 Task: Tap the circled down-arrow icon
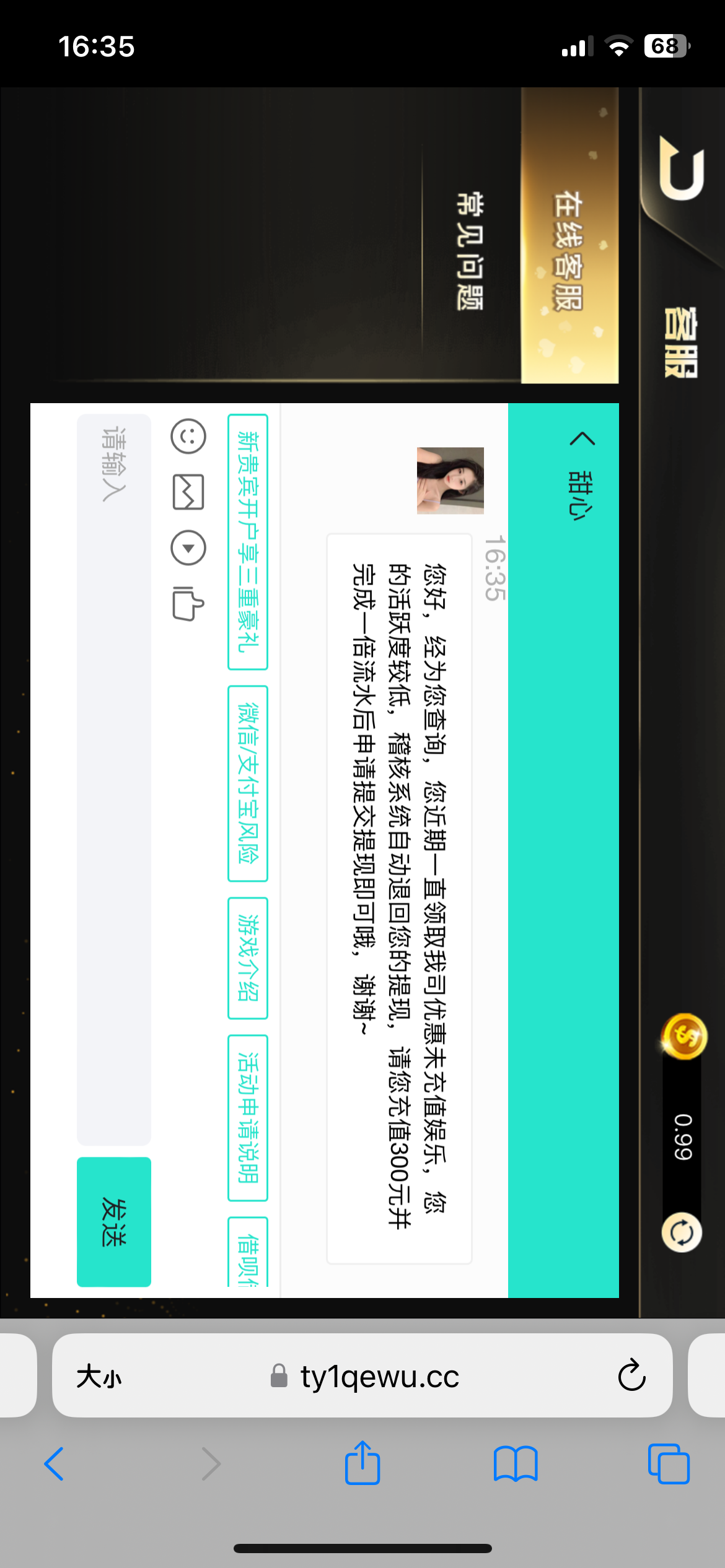[188, 548]
